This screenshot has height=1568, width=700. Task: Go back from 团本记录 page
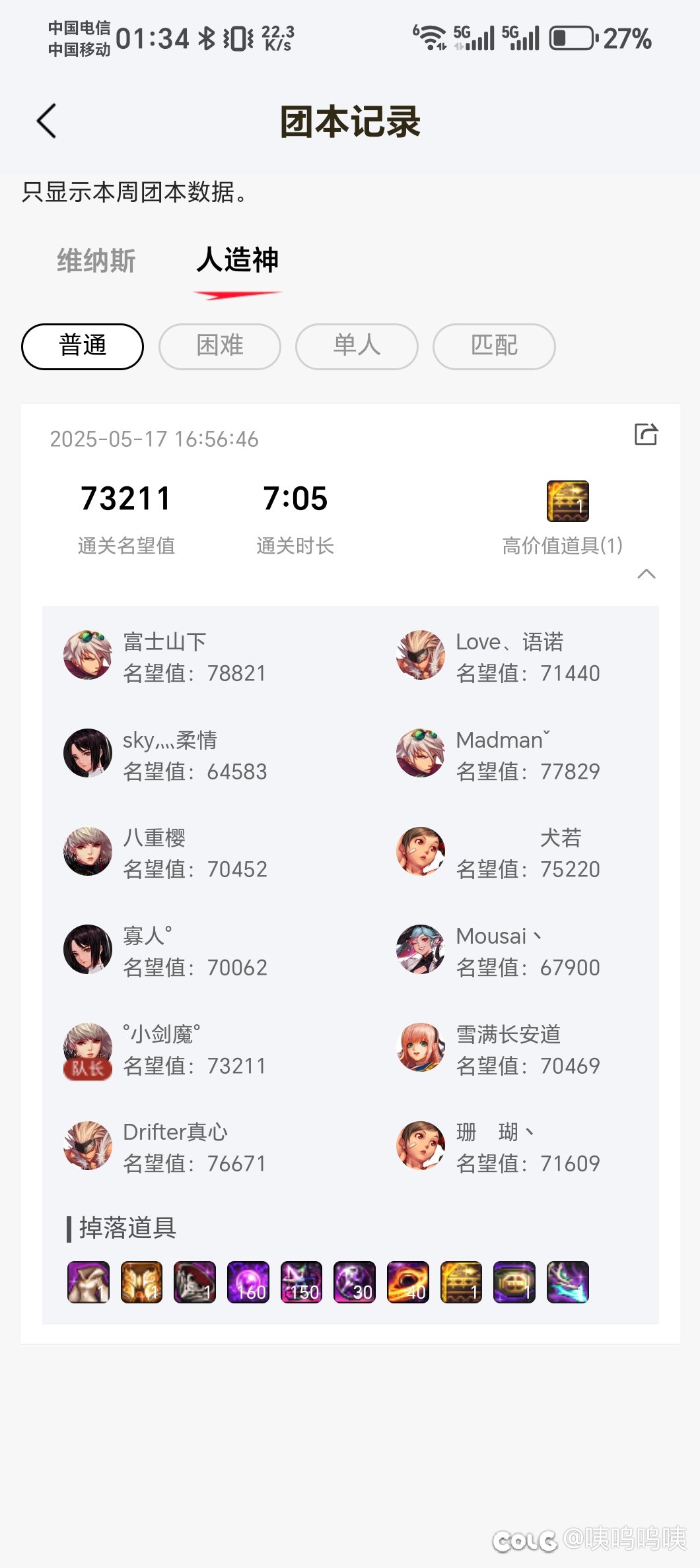pyautogui.click(x=46, y=121)
